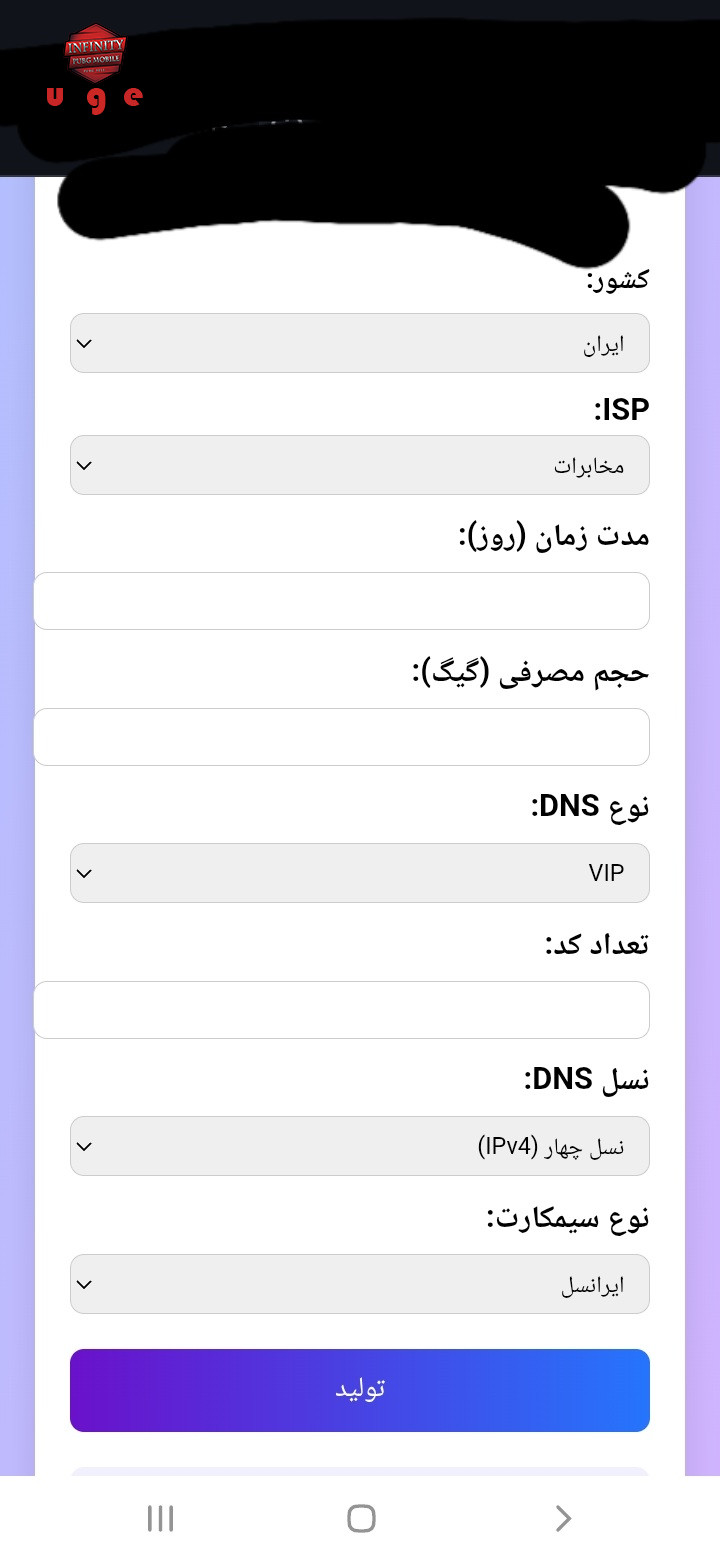The width and height of the screenshot is (720, 1560).
Task: Open the نوع DNS dropdown showing VIP
Action: click(x=360, y=873)
